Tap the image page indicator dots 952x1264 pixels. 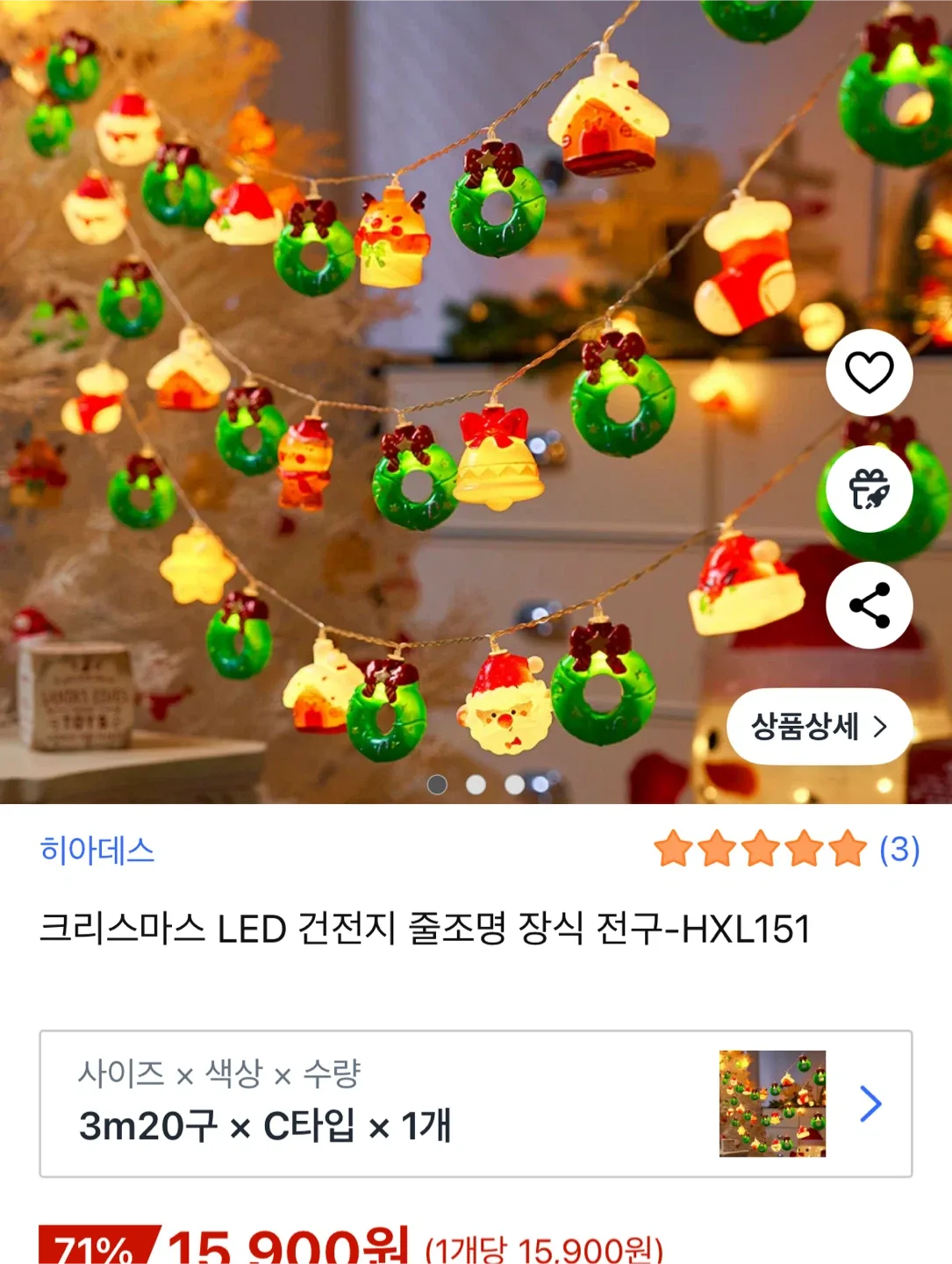[x=488, y=784]
